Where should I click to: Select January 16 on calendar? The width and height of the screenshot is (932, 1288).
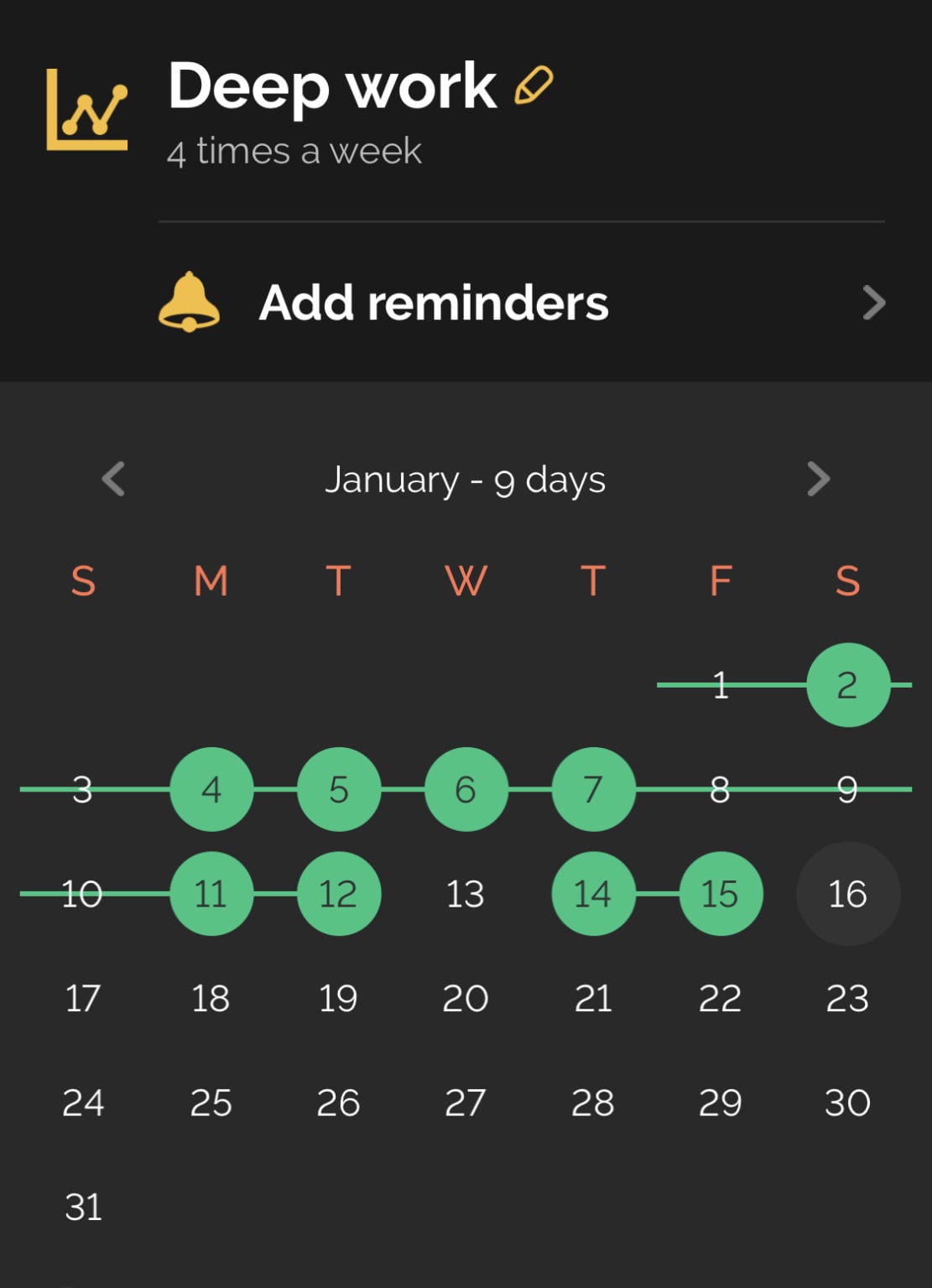[x=847, y=894]
